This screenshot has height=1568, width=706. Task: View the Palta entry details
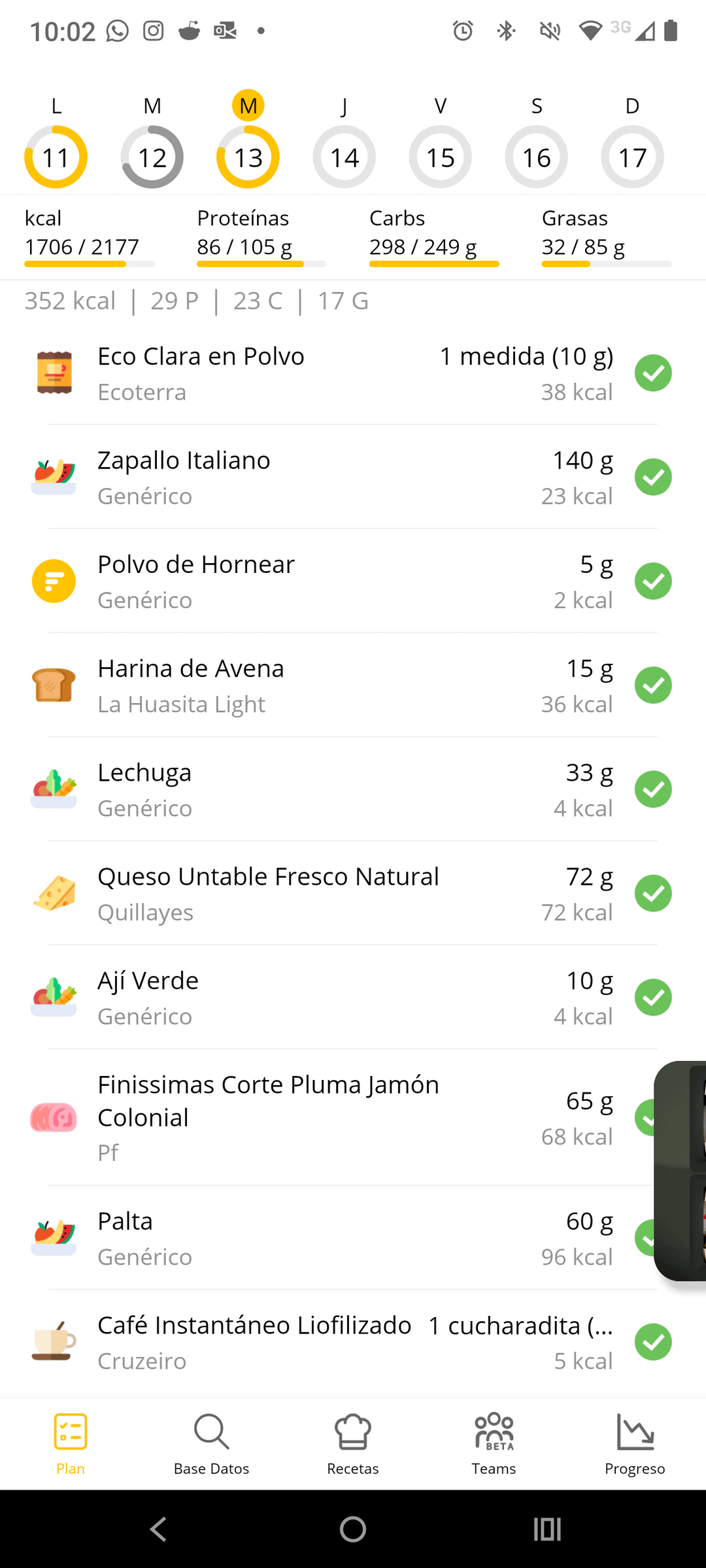(x=327, y=1237)
